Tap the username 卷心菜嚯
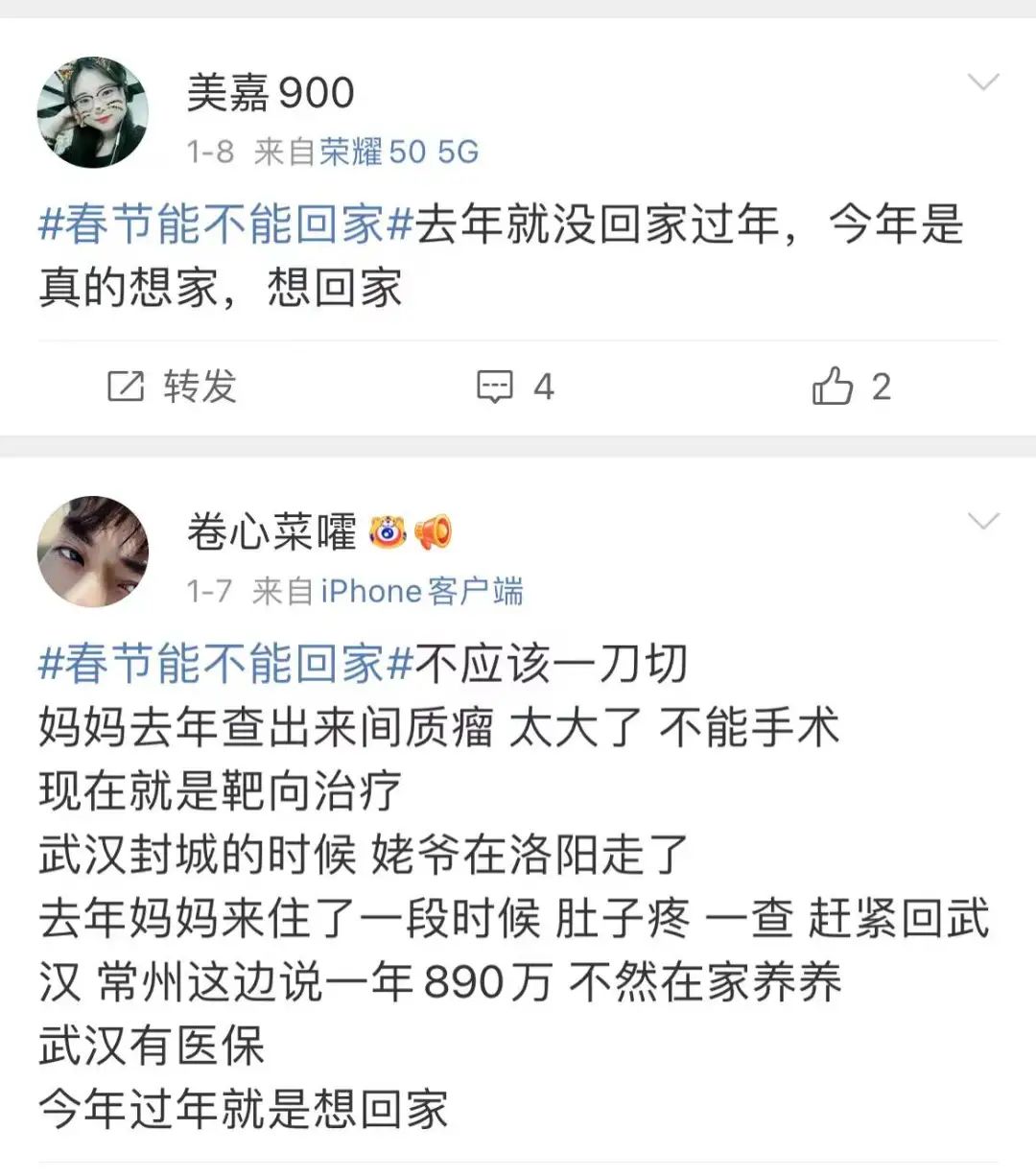Screen dimensions: 1036x1176 (271, 532)
